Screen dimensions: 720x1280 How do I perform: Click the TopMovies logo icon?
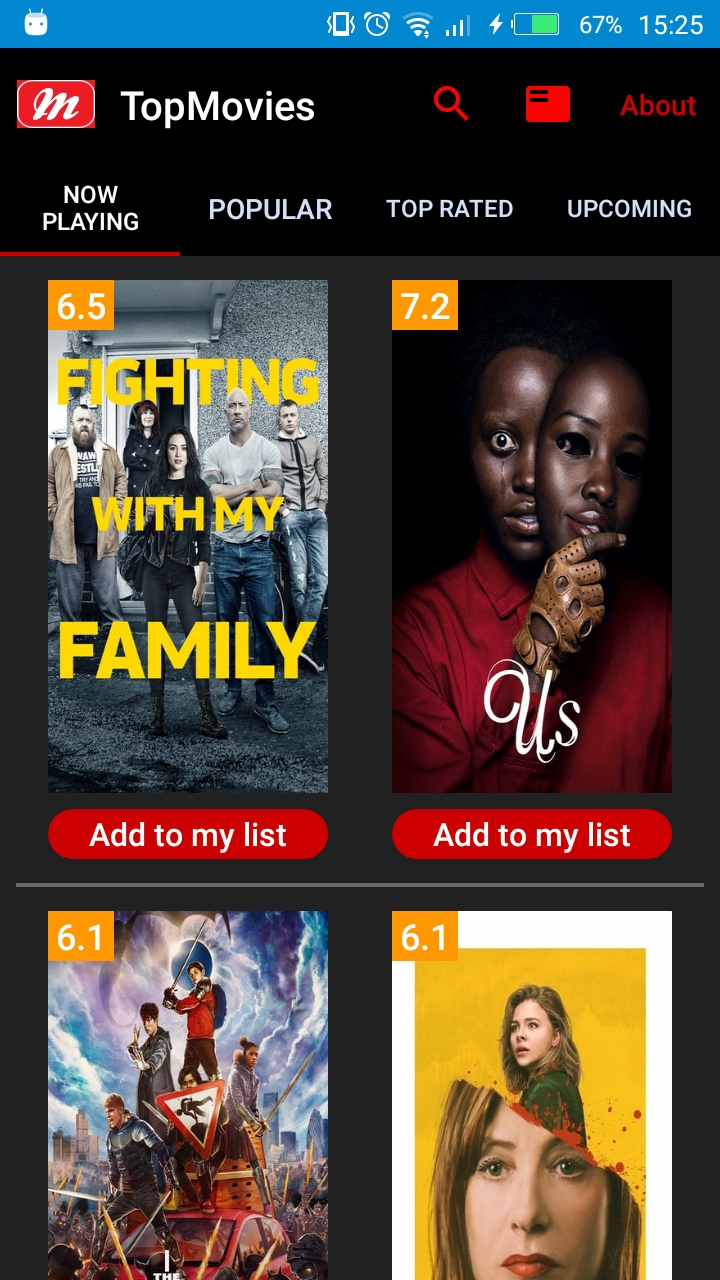point(55,103)
